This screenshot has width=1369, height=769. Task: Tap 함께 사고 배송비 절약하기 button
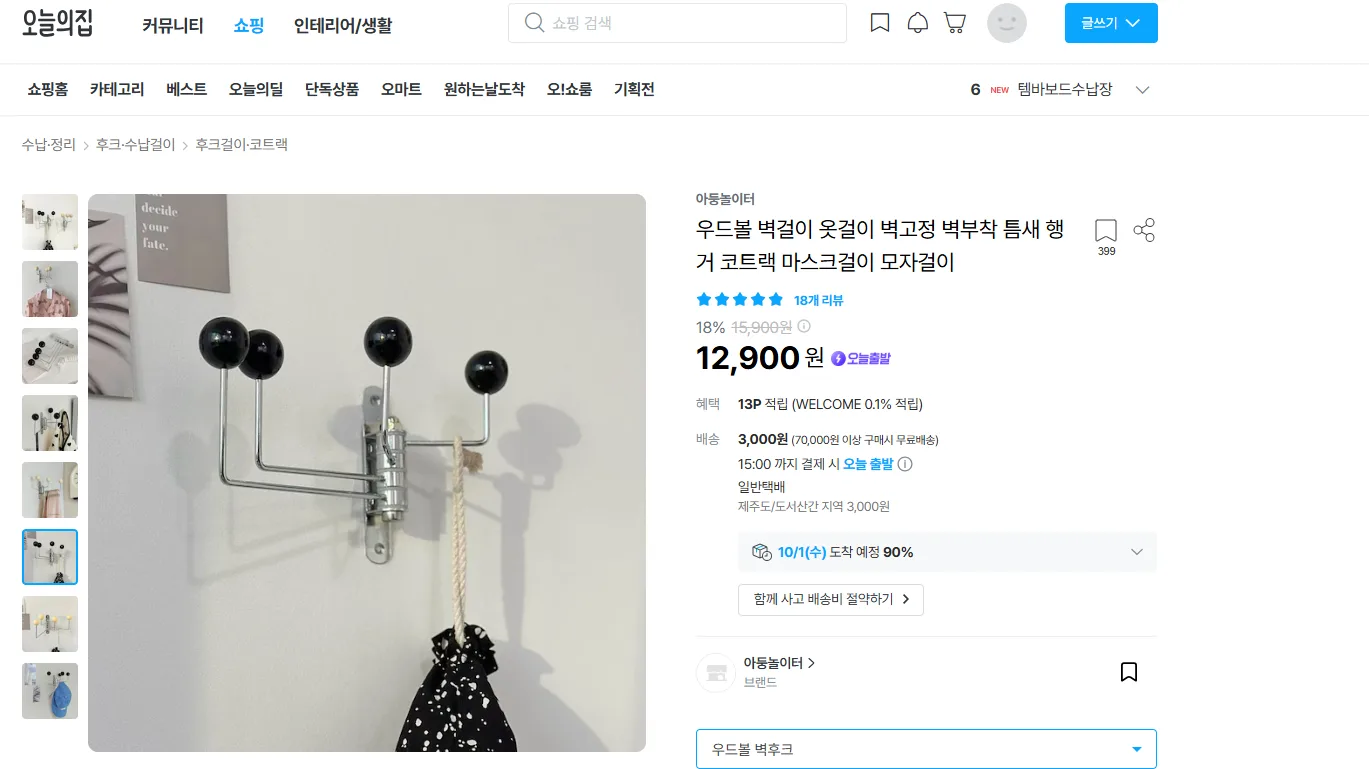pos(831,599)
